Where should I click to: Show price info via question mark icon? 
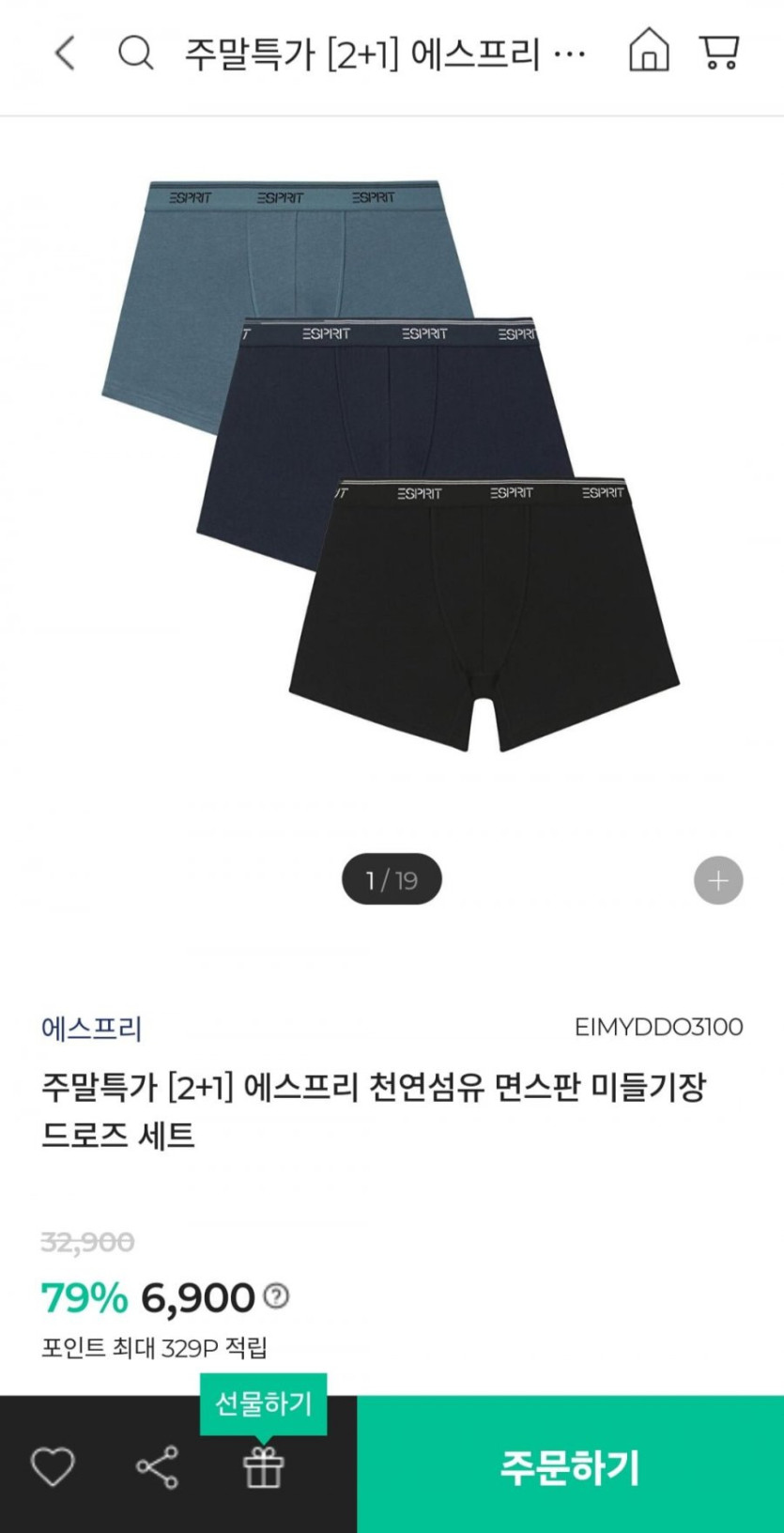pyautogui.click(x=276, y=1296)
